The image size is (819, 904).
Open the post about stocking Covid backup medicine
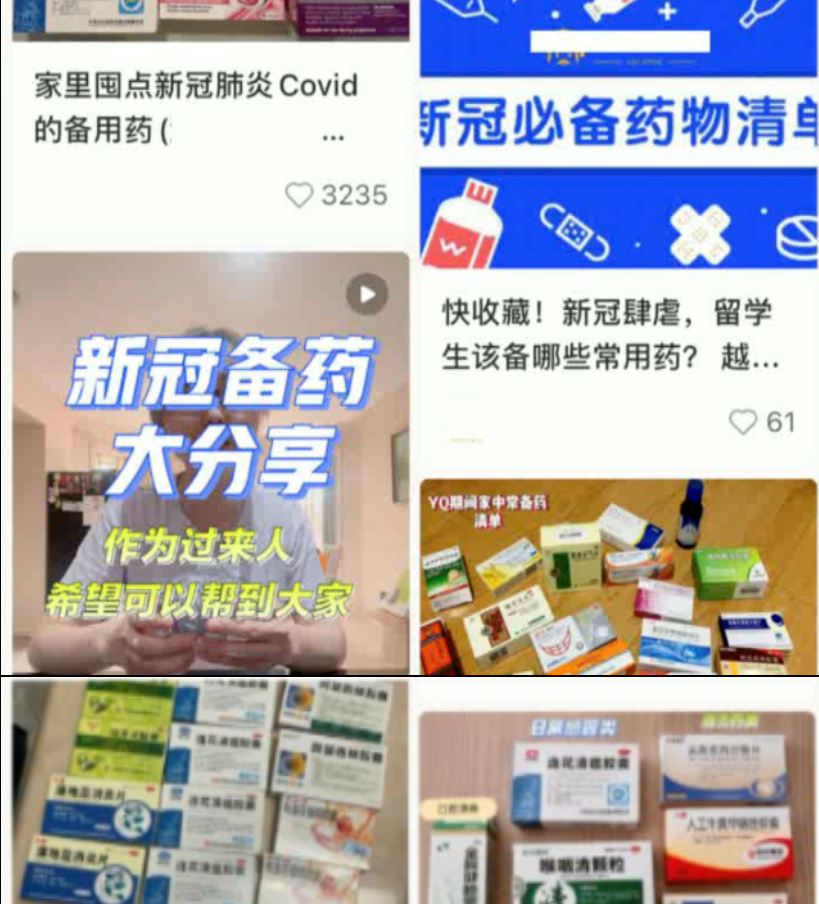pyautogui.click(x=195, y=108)
